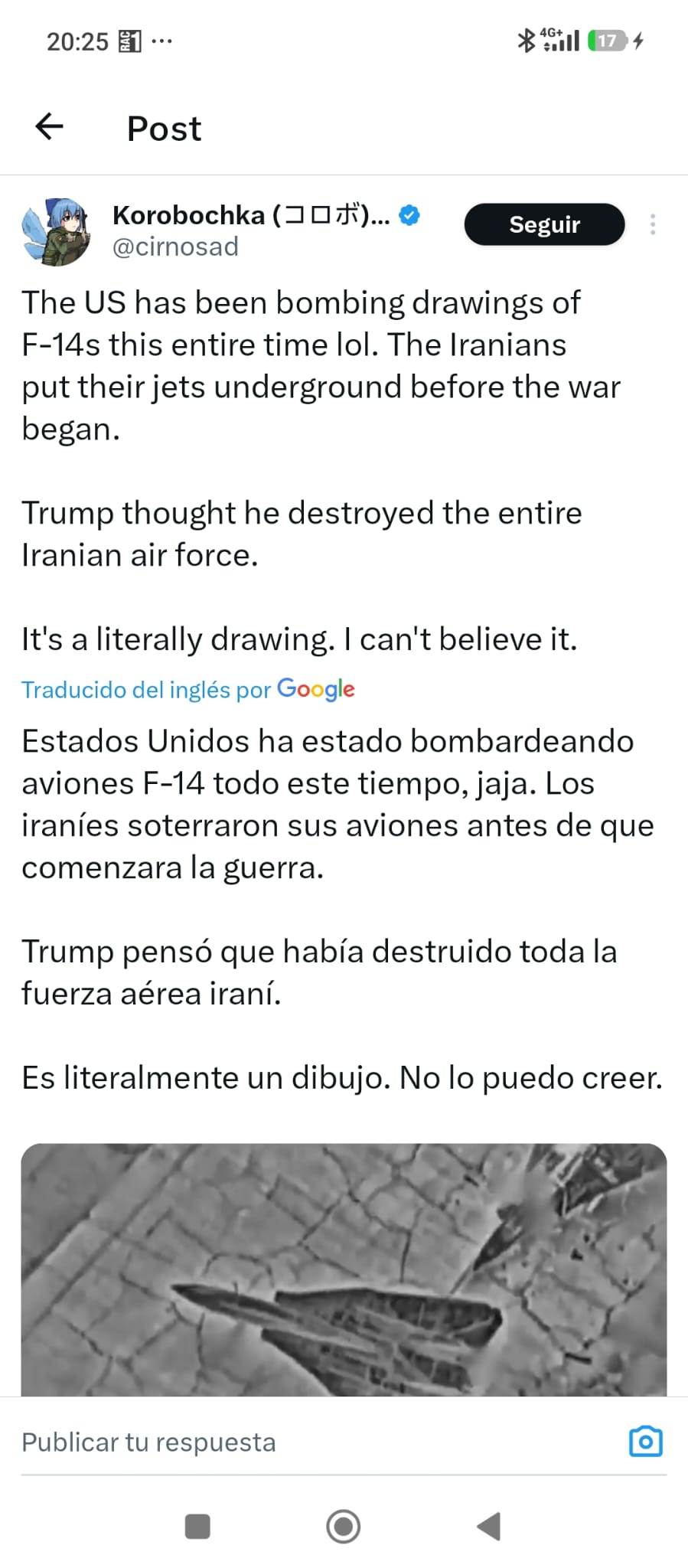Open the post overflow menu
The width and height of the screenshot is (688, 1568).
pos(652,224)
